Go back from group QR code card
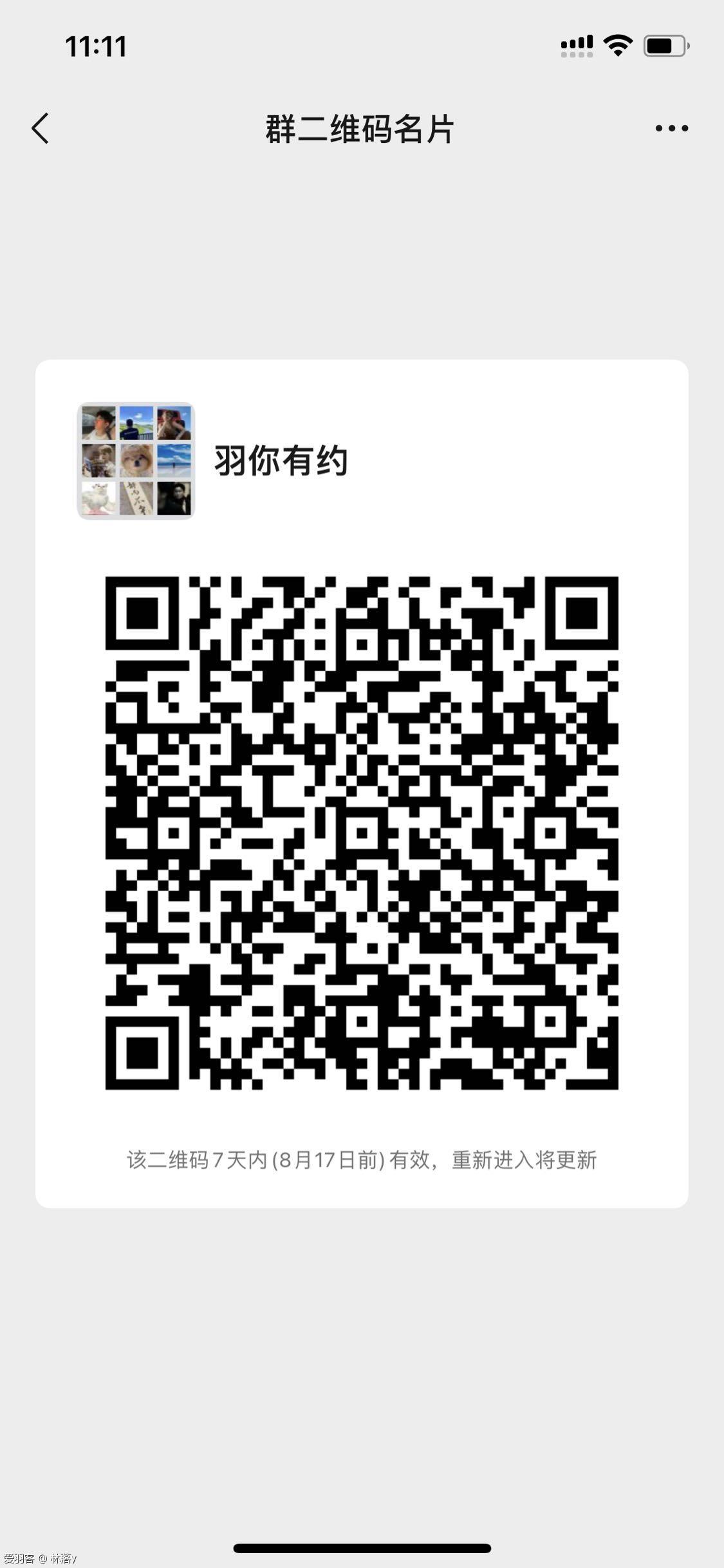Image resolution: width=724 pixels, height=1568 pixels. click(x=40, y=128)
